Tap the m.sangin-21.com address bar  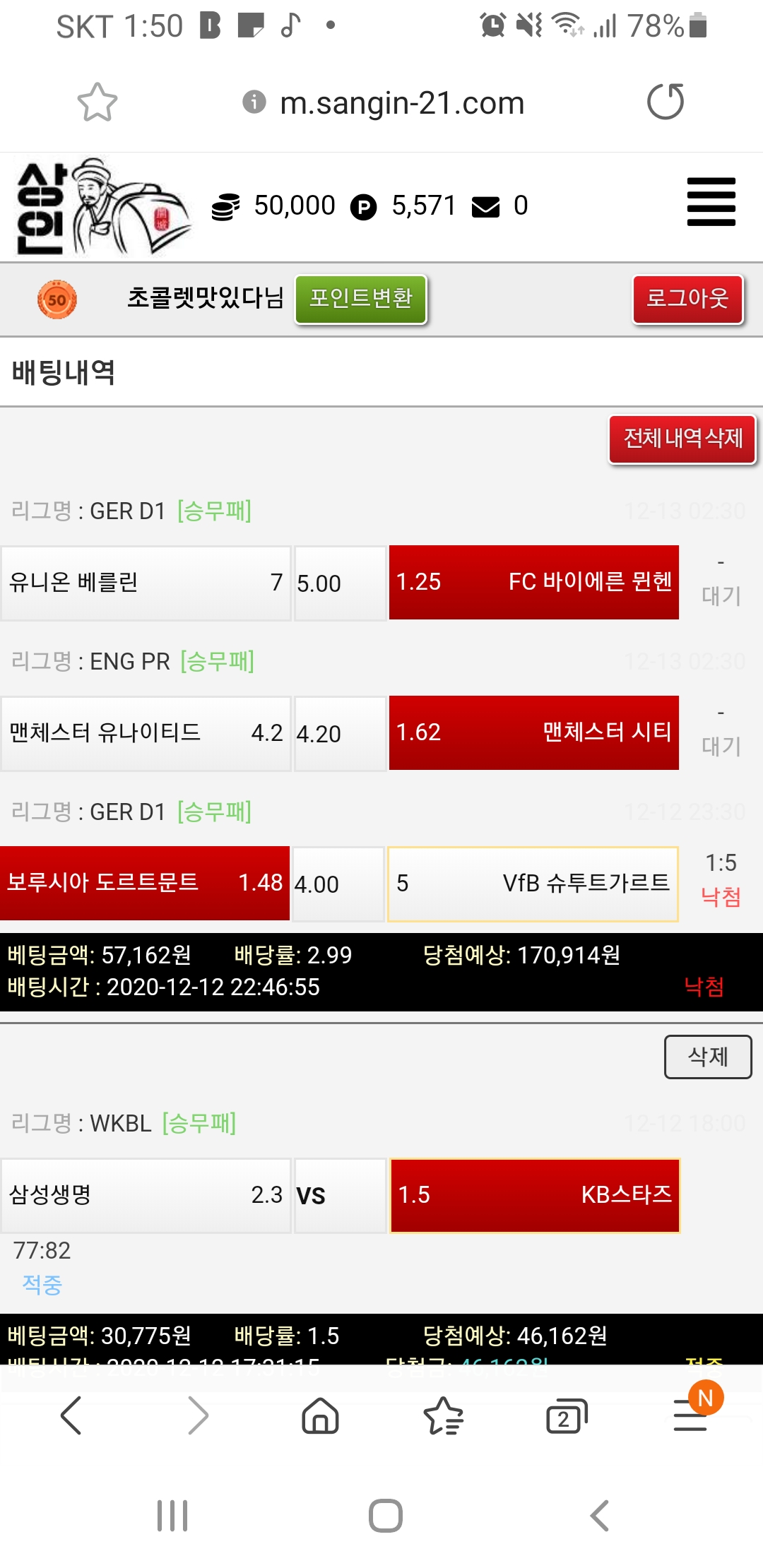[x=401, y=103]
